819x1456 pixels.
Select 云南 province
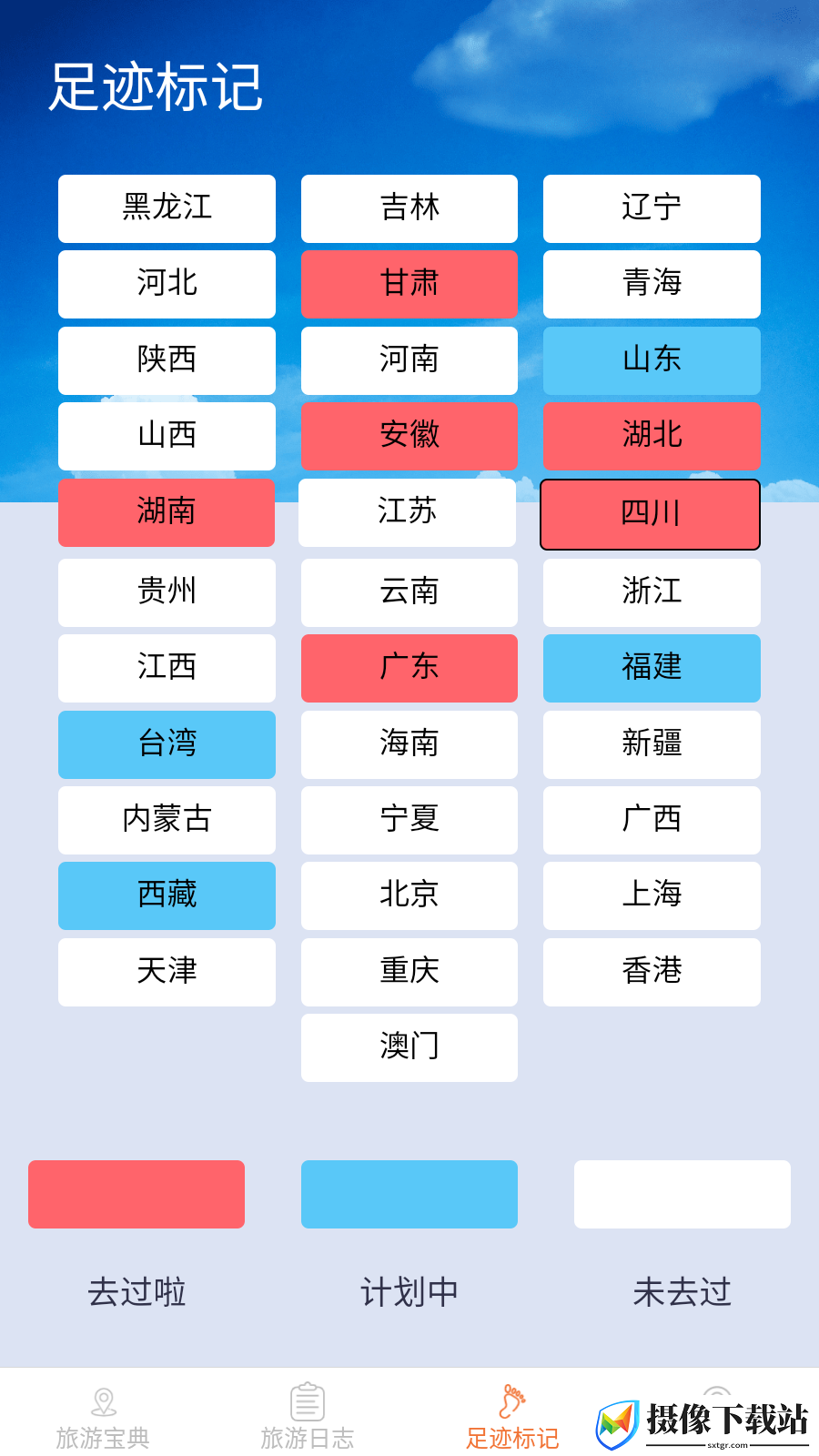coord(409,592)
